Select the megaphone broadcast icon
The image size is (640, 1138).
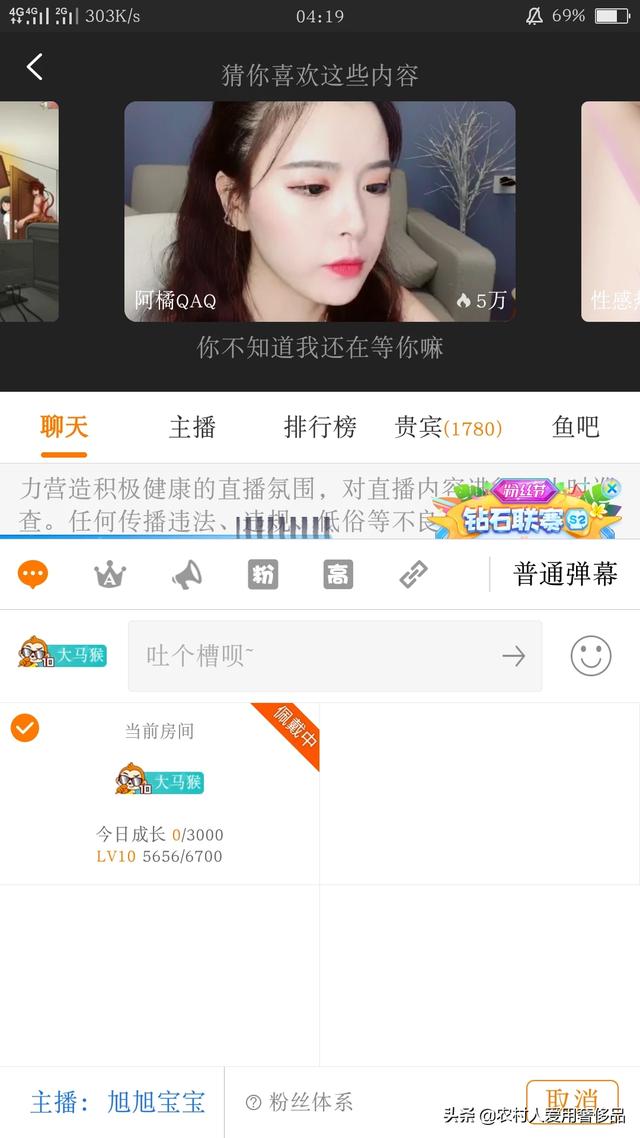(187, 576)
